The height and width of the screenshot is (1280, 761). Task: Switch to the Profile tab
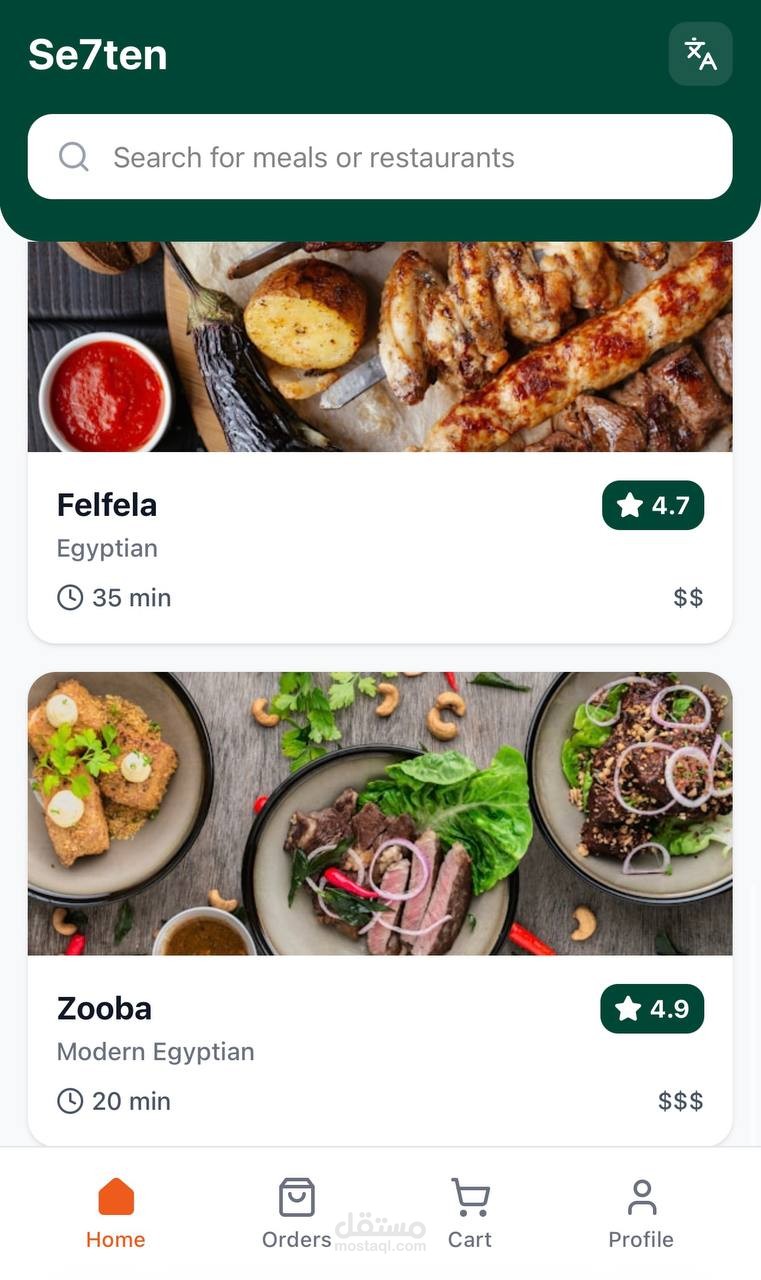tap(641, 1214)
